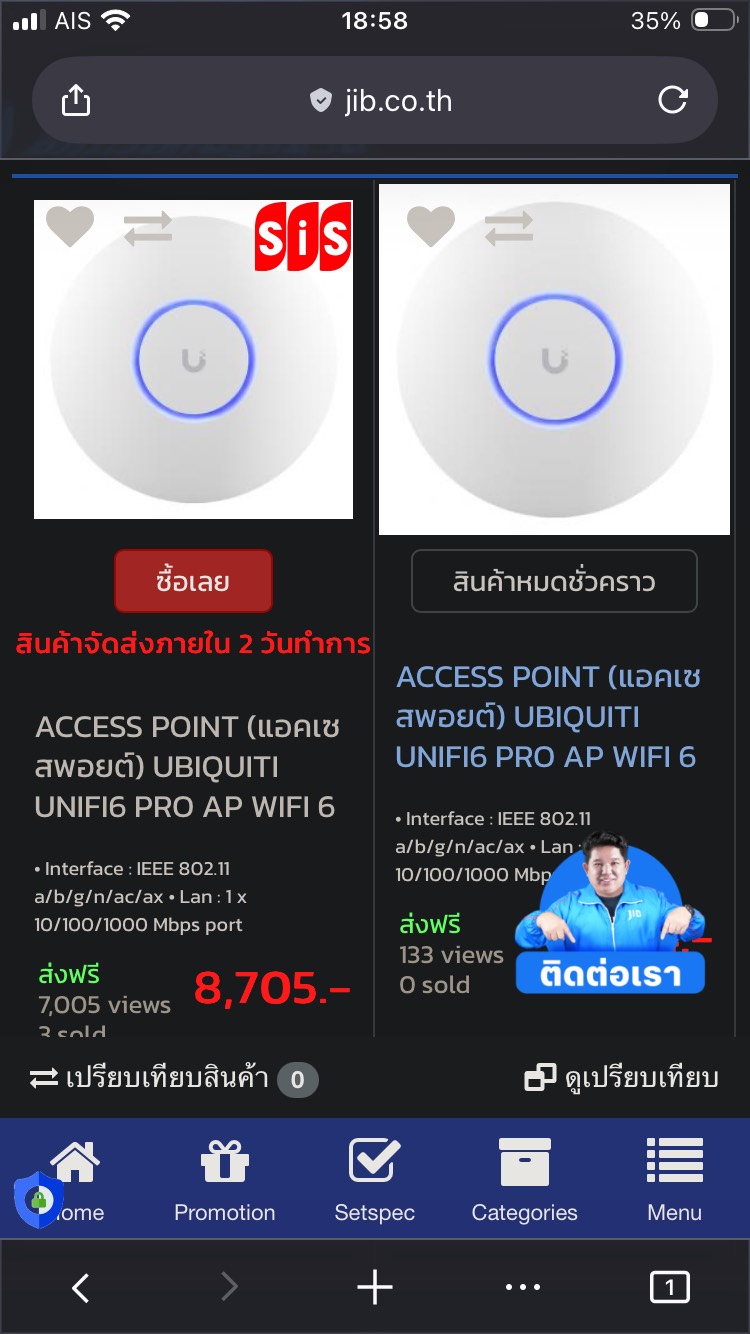Screen dimensions: 750x1334
Task: Open the browser tab switcher
Action: click(669, 1287)
